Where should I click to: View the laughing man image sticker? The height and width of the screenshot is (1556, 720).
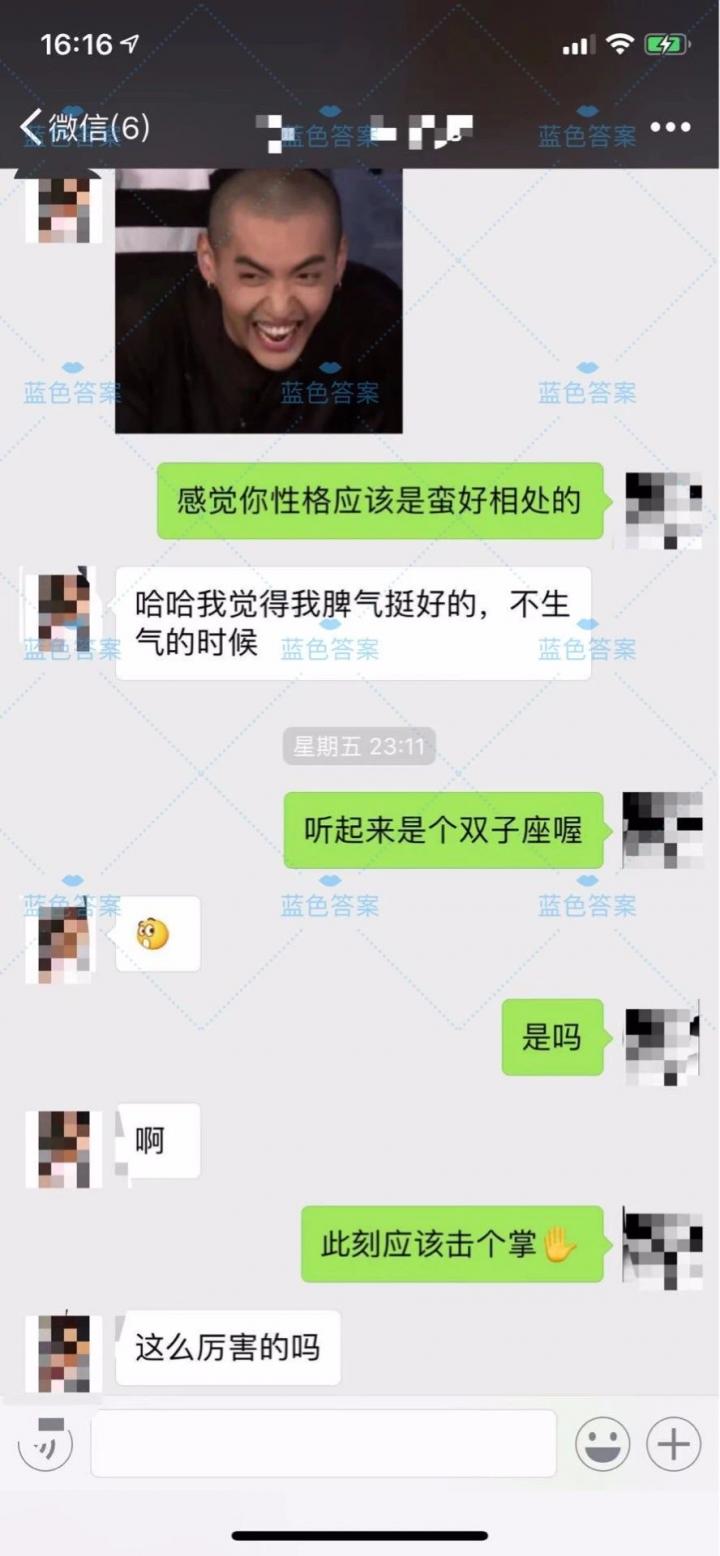coord(258,300)
